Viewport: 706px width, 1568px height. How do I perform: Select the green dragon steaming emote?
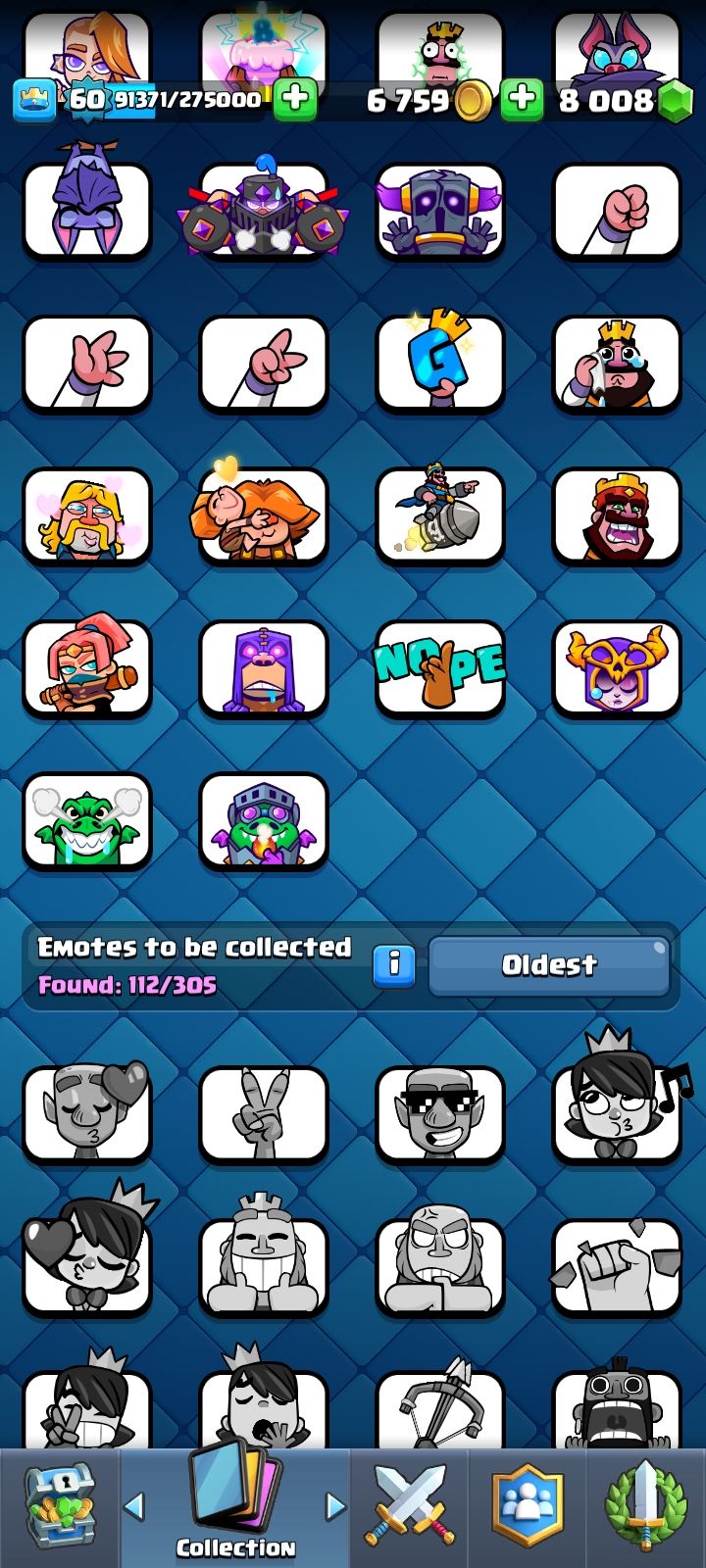tap(87, 820)
